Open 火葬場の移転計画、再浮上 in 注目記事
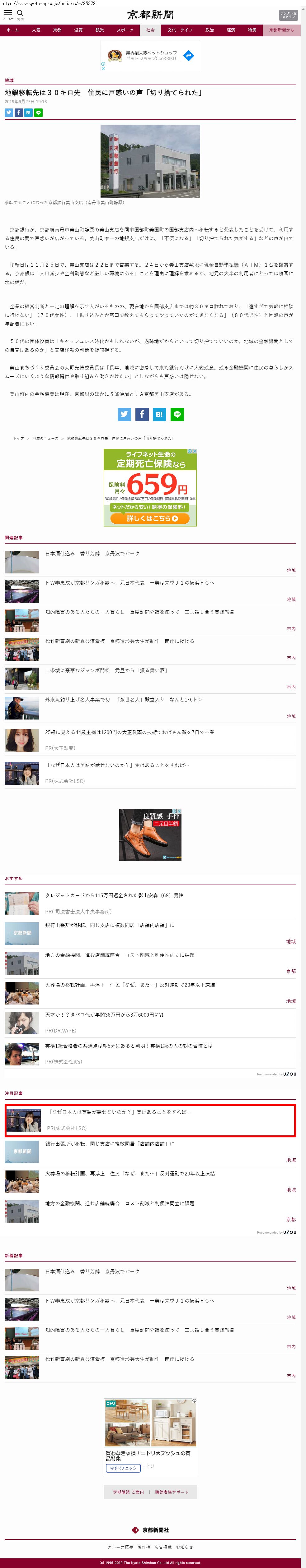 129,1173
